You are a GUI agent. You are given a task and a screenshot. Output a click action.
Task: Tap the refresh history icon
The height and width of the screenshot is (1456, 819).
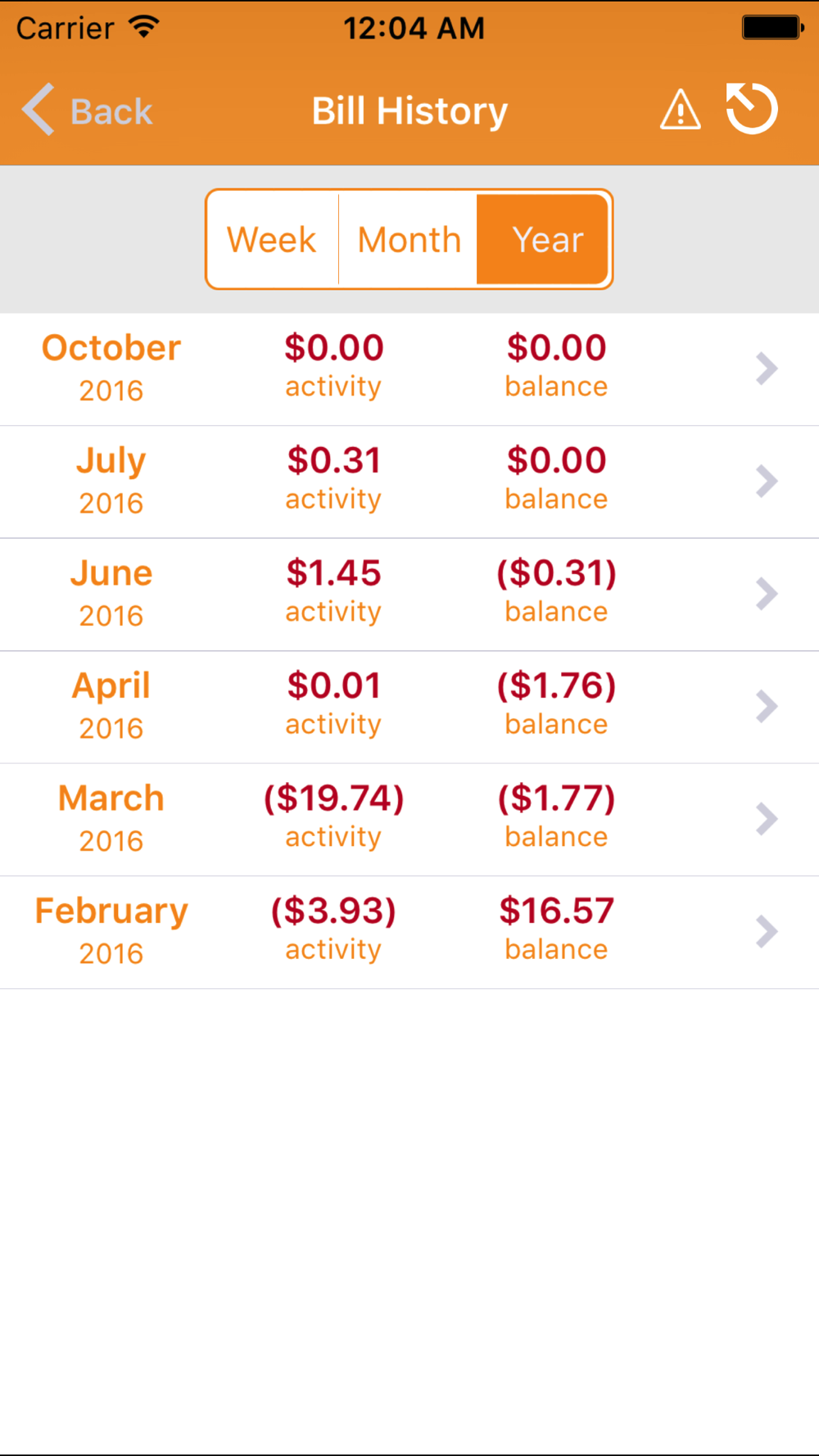(752, 109)
